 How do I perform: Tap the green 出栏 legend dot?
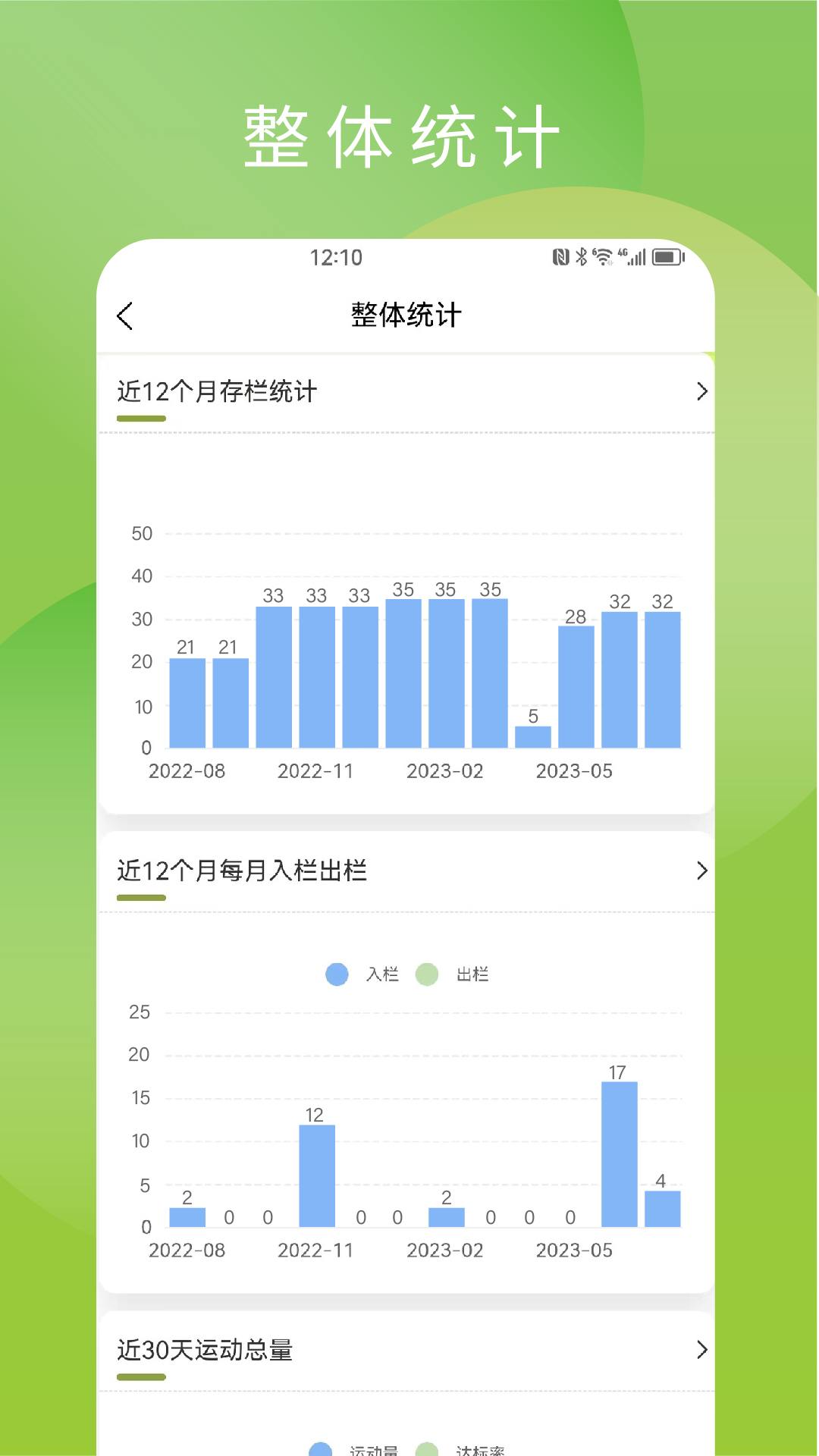[x=428, y=974]
